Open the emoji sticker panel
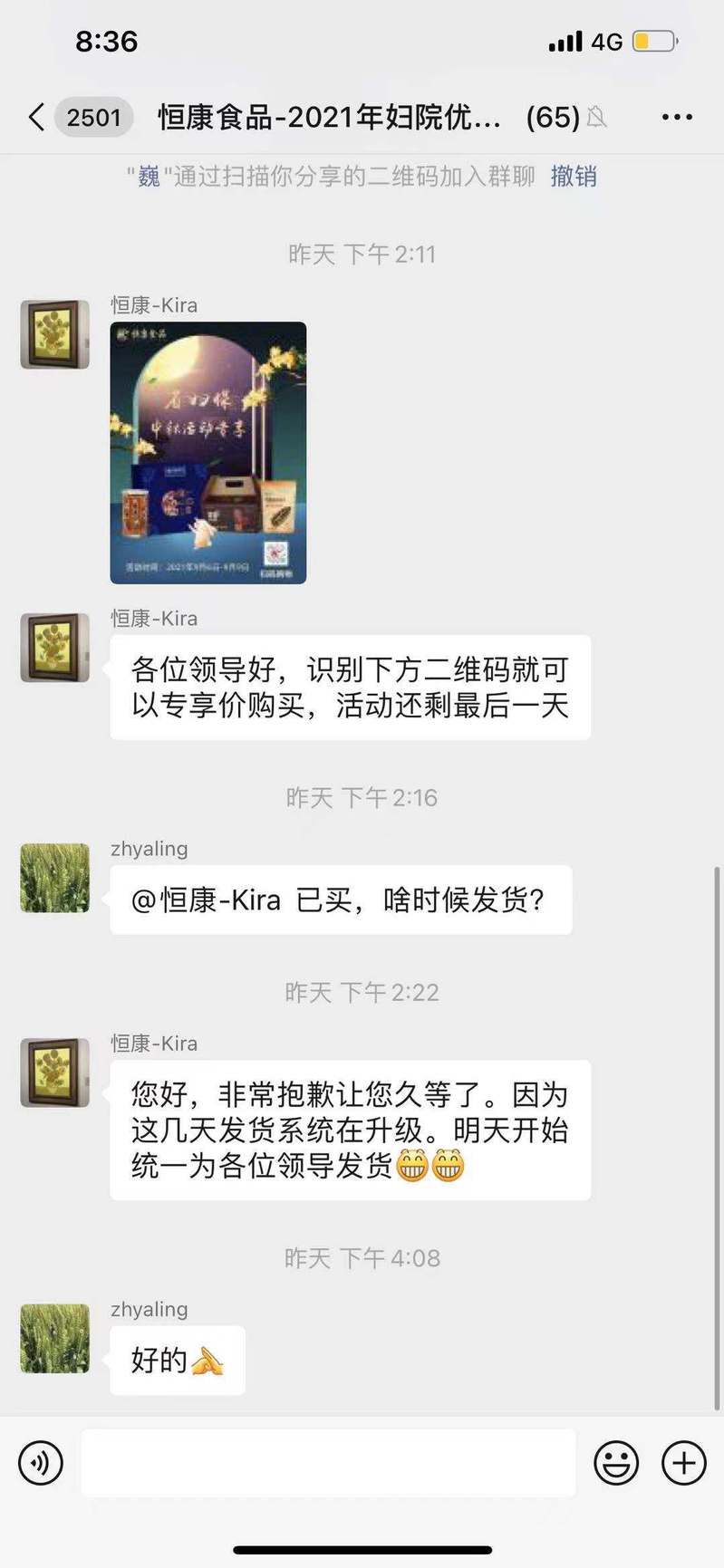 (x=616, y=1463)
